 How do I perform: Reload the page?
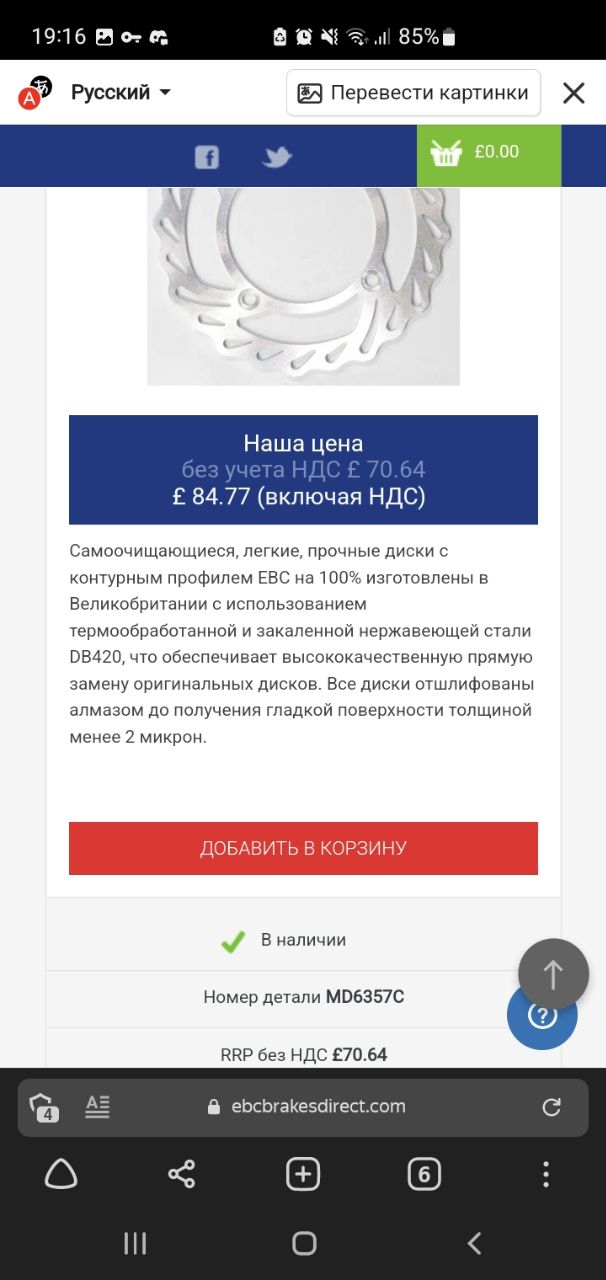point(551,1106)
